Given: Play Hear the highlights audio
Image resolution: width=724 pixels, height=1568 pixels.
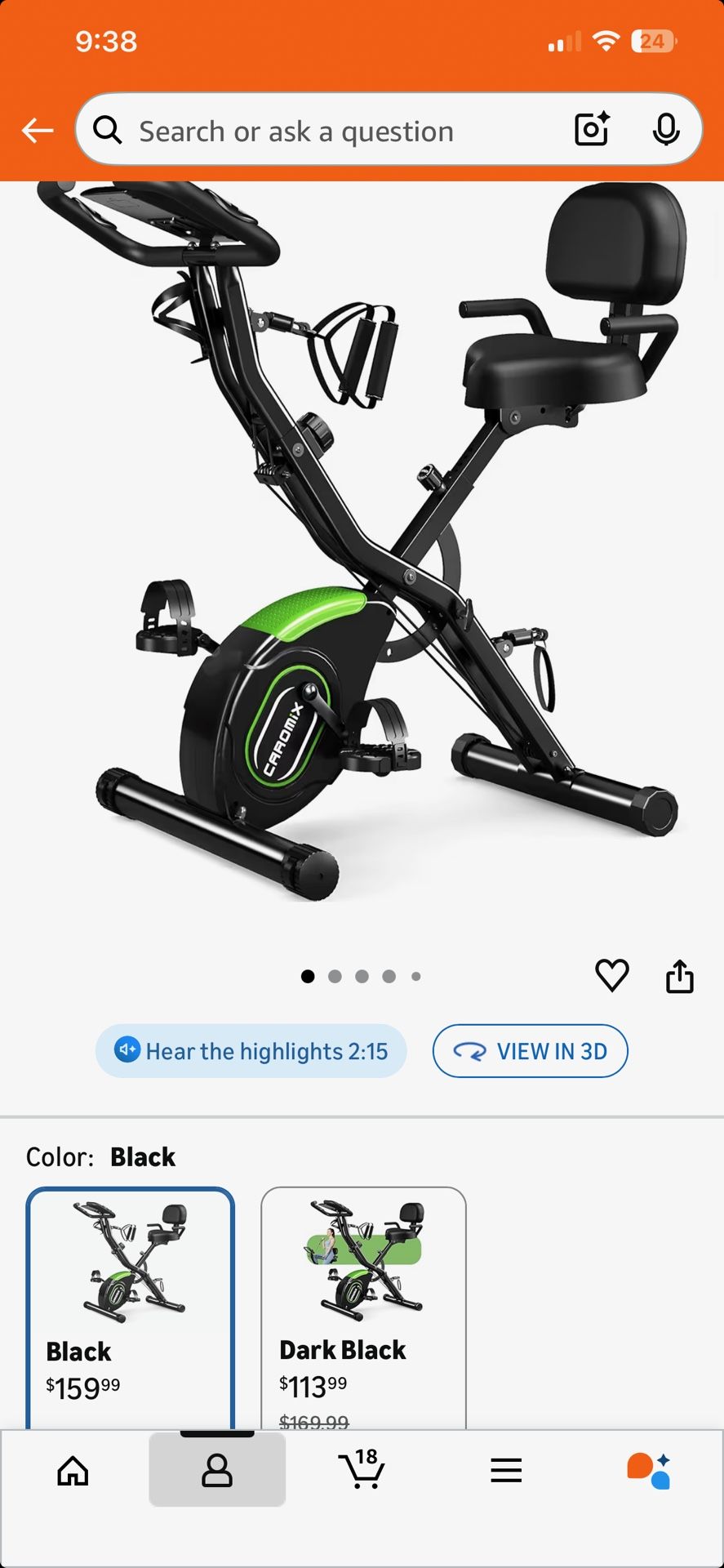Looking at the screenshot, I should (x=251, y=1051).
